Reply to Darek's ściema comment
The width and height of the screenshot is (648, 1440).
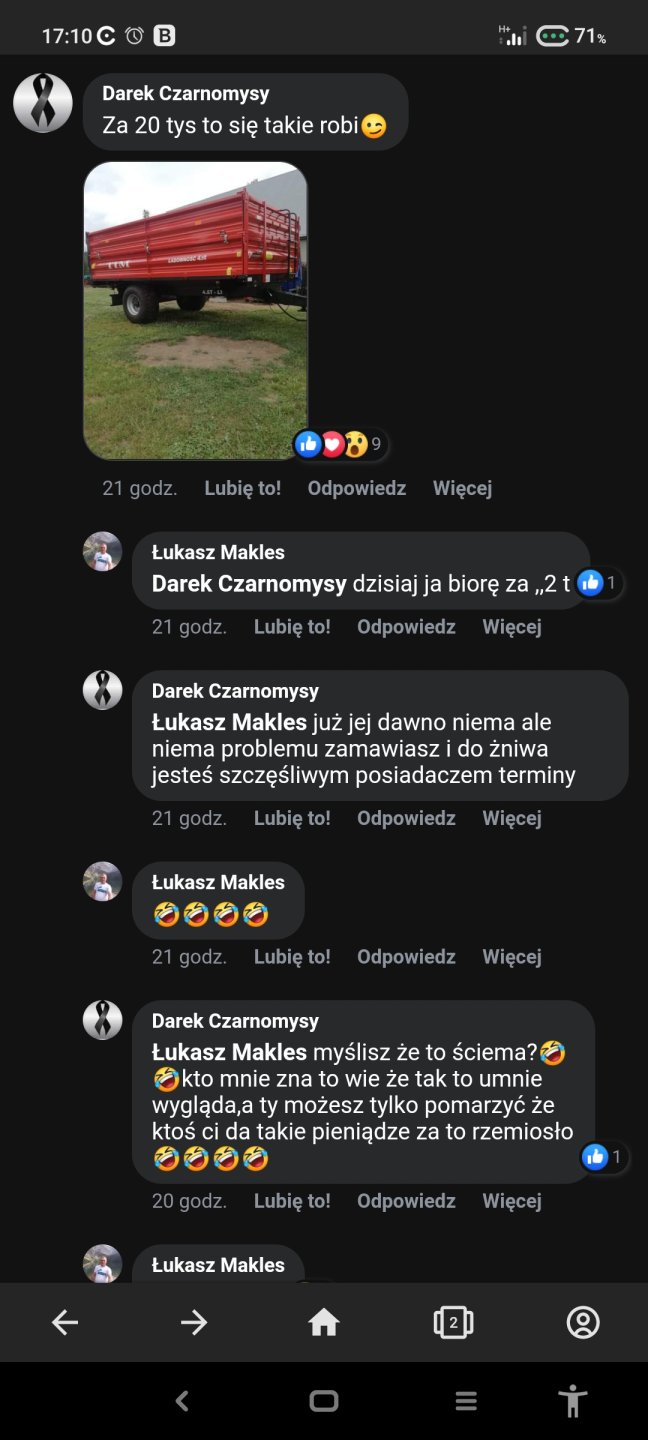tap(406, 1201)
